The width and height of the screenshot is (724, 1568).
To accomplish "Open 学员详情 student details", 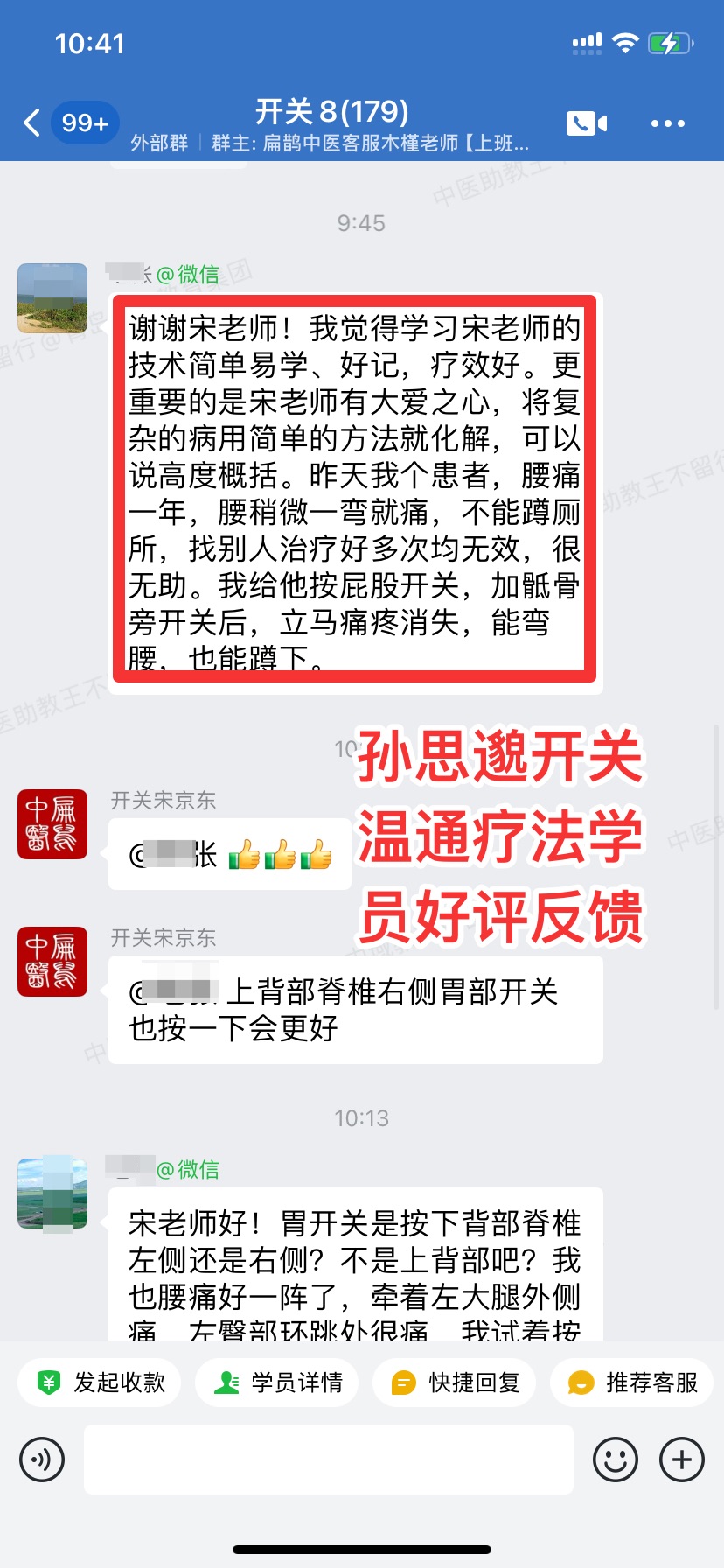I will pyautogui.click(x=277, y=1382).
